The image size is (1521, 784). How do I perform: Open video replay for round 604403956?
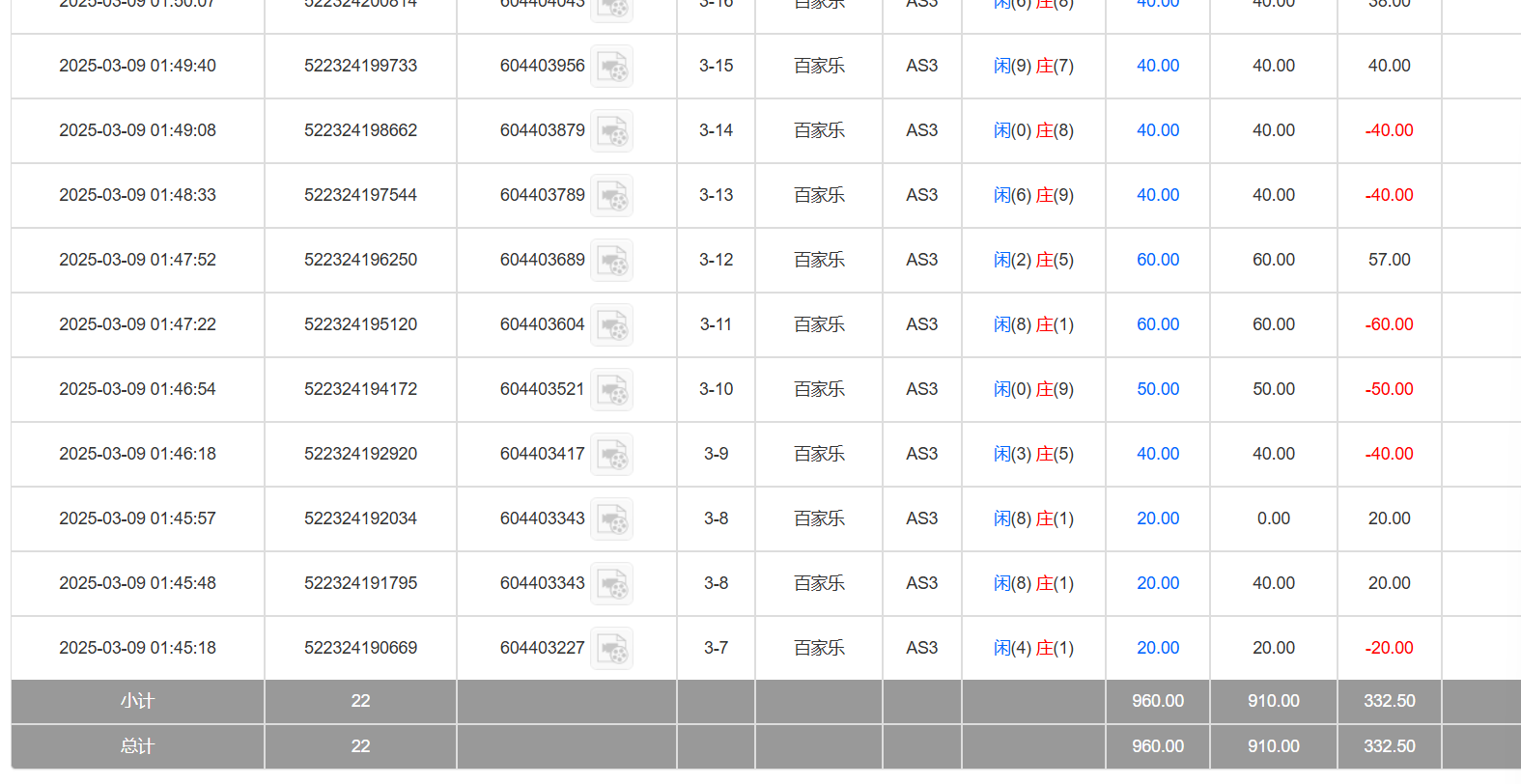point(611,67)
